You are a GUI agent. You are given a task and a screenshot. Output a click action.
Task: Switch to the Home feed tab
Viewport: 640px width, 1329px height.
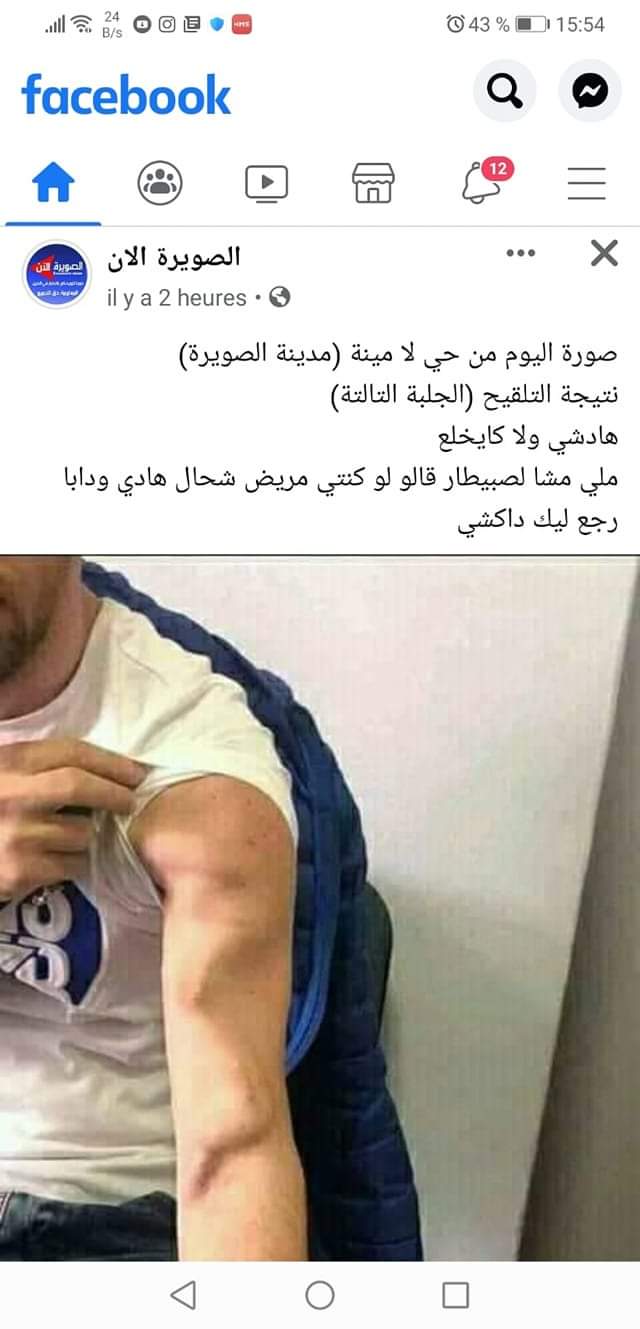point(53,182)
